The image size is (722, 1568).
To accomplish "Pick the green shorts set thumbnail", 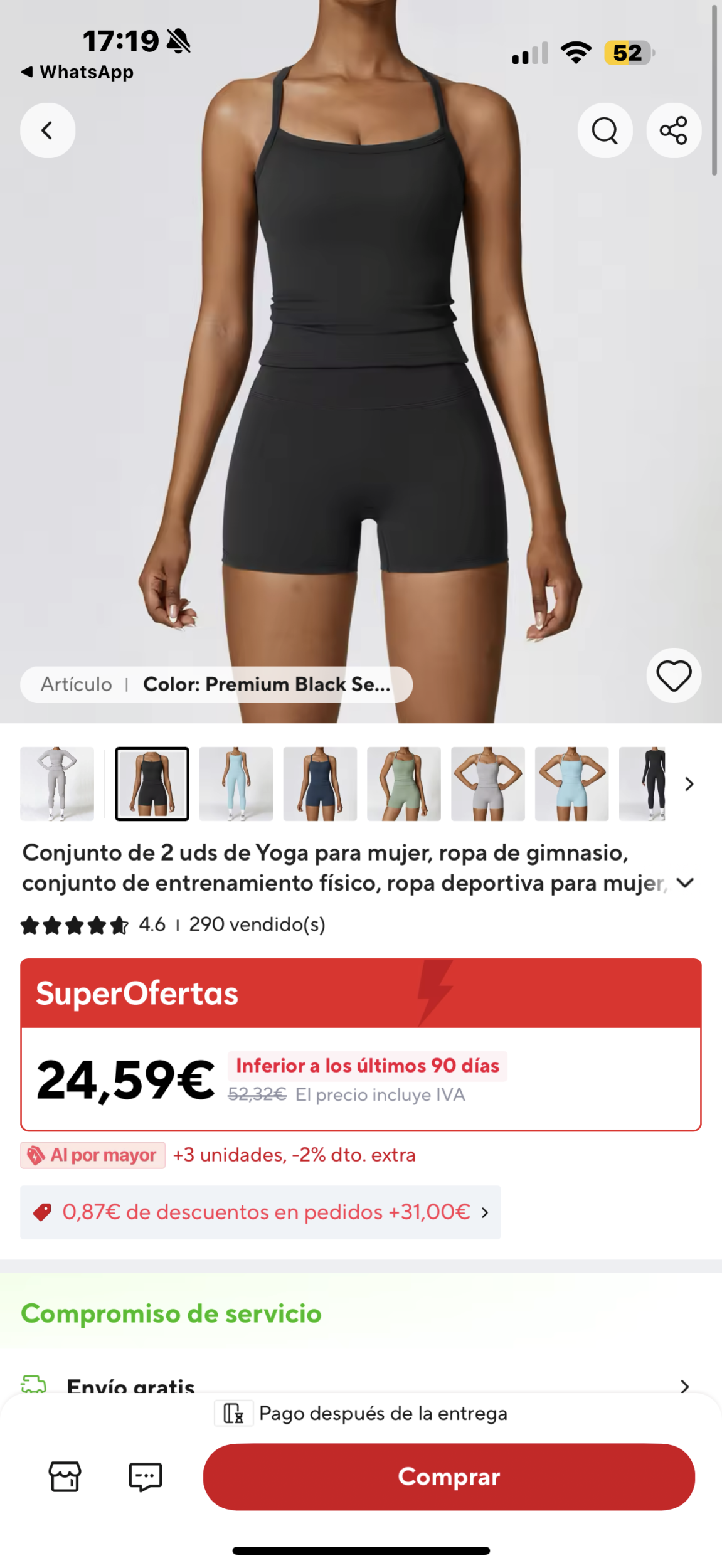I will (x=404, y=783).
